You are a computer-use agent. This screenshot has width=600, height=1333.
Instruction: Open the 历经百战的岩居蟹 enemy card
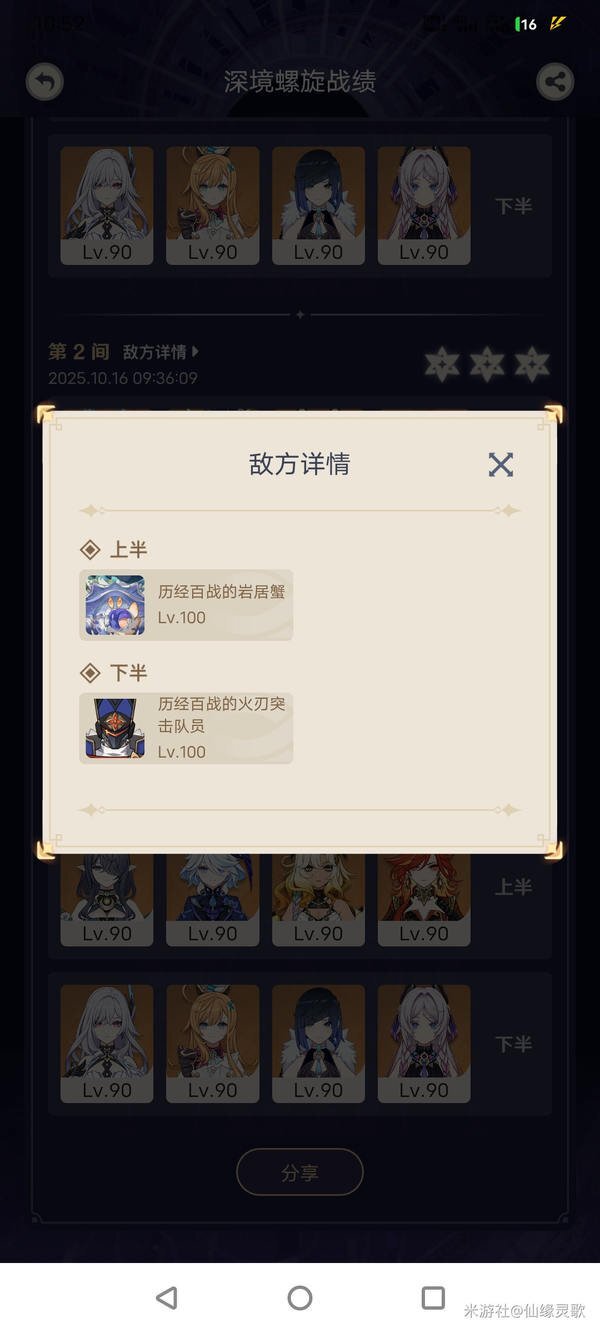[186, 605]
